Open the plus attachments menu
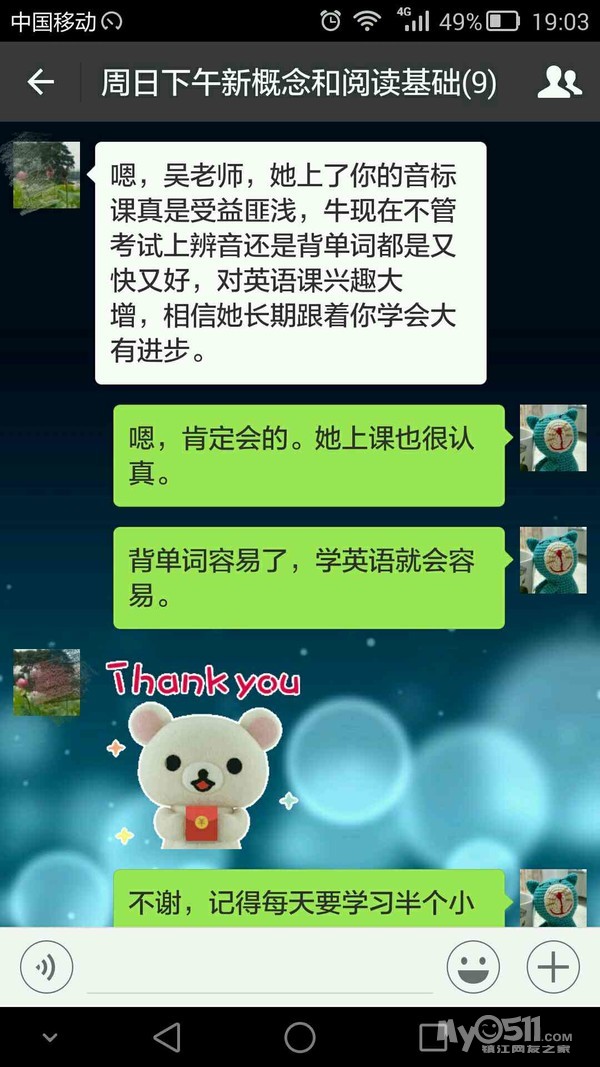 pyautogui.click(x=553, y=968)
